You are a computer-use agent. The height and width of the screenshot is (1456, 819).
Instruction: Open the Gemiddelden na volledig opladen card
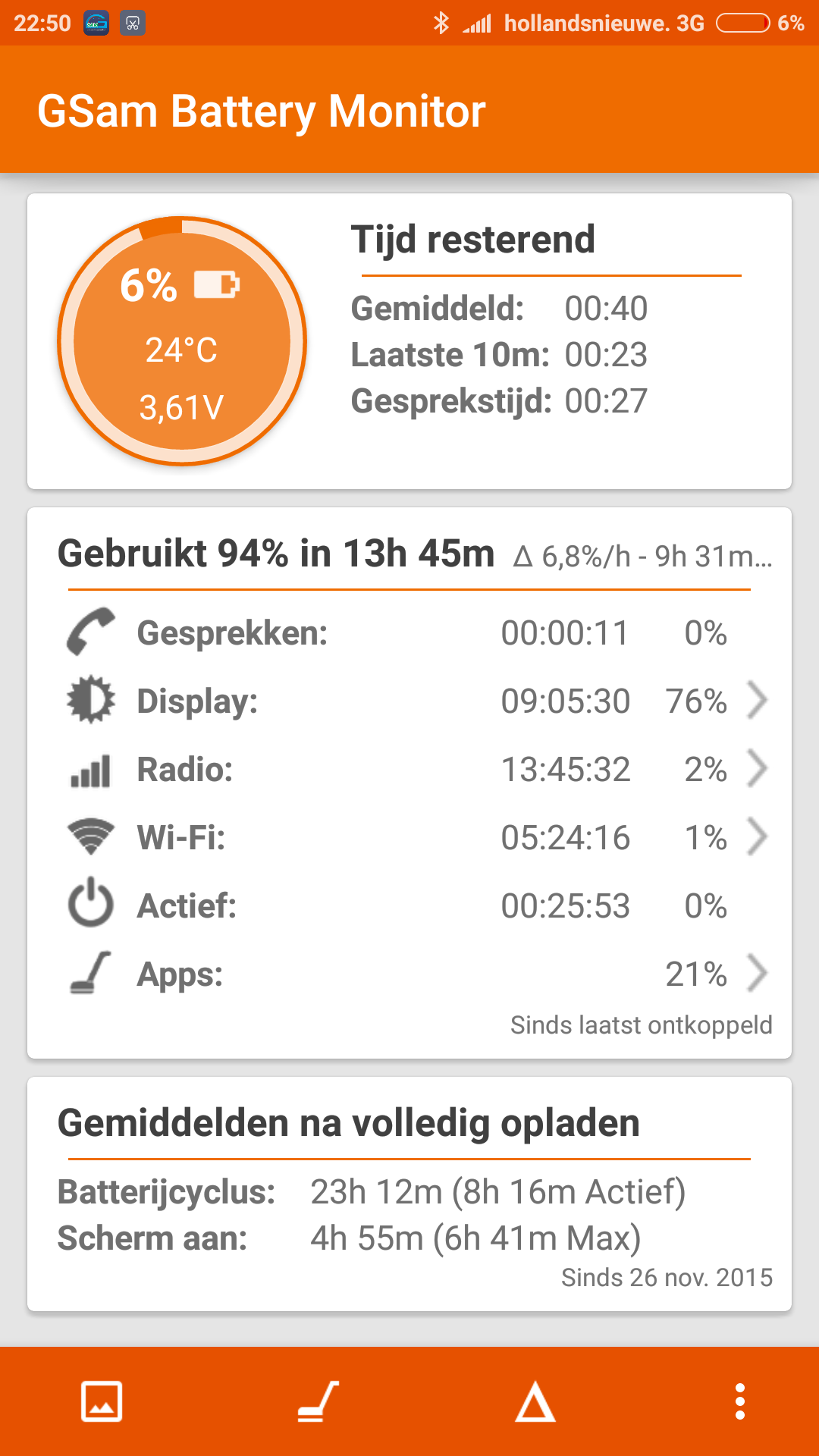point(409,1194)
